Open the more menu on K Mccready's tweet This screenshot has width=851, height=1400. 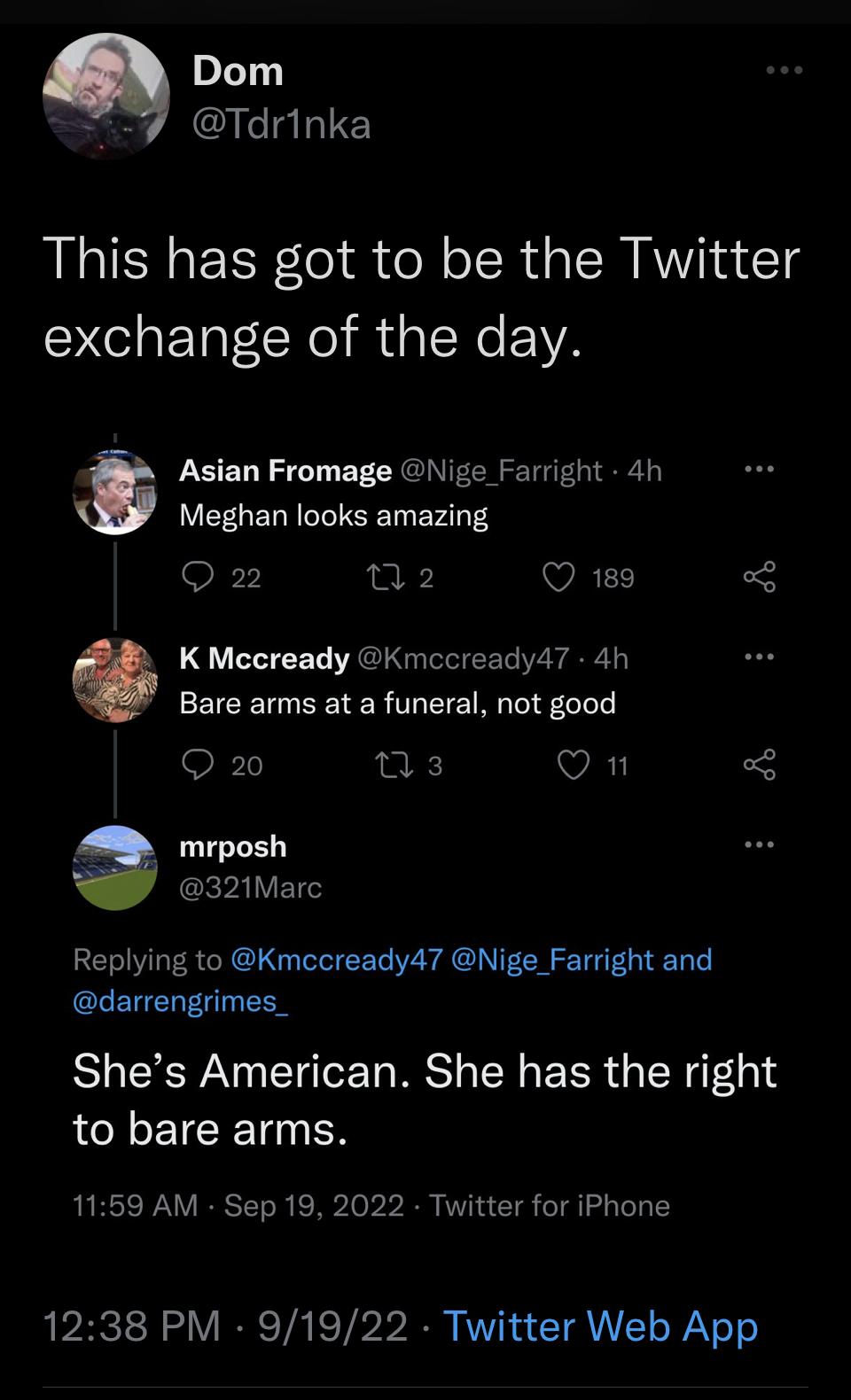coord(758,656)
